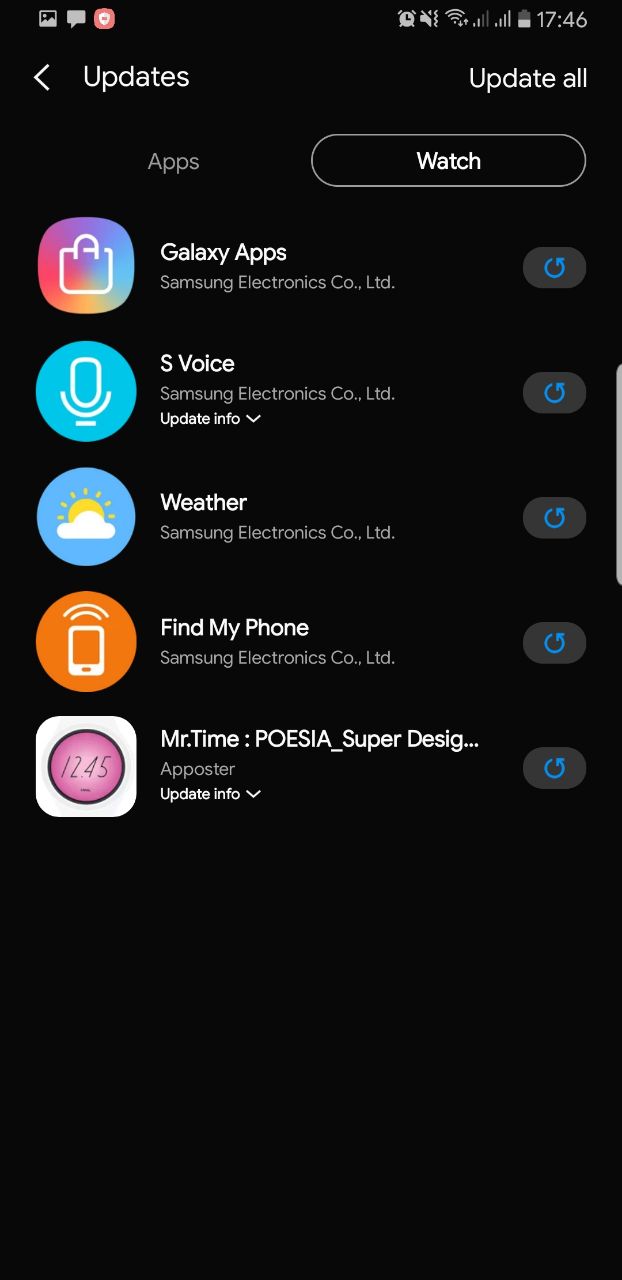Open the Find My Phone entry
This screenshot has width=622, height=1280.
(270, 642)
